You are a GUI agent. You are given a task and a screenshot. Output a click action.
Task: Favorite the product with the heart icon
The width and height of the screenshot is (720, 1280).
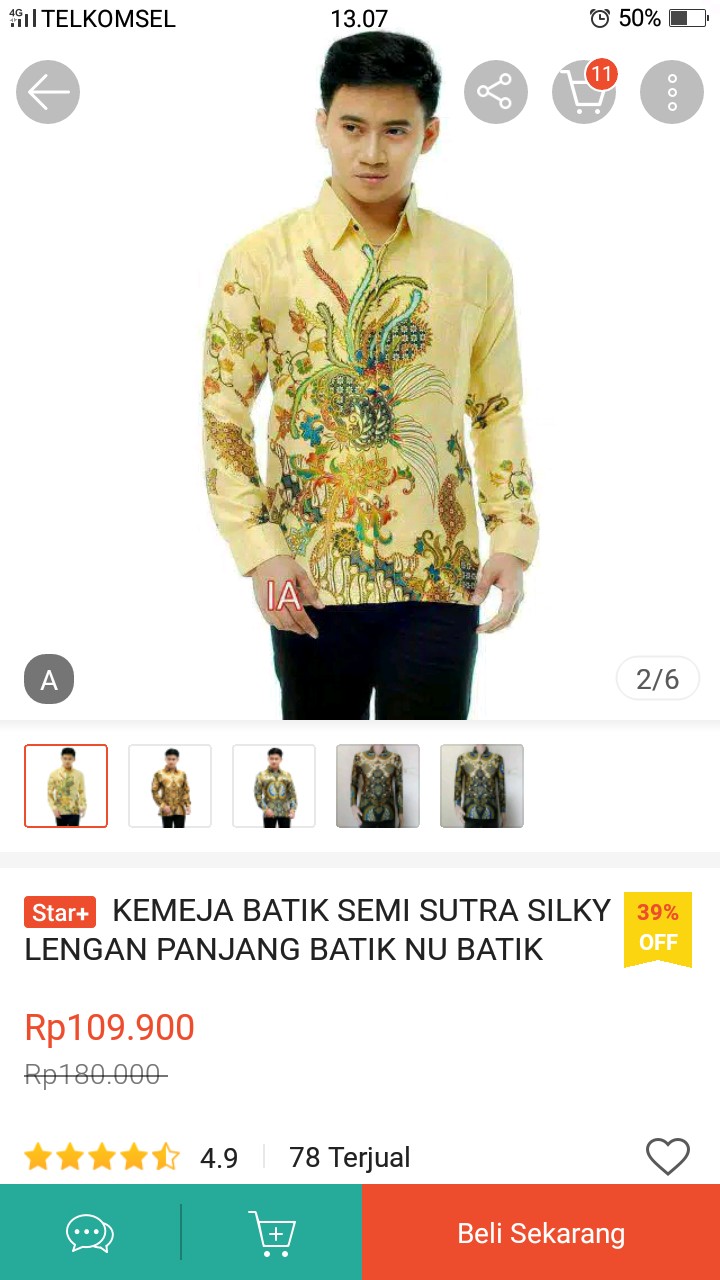coord(667,1156)
